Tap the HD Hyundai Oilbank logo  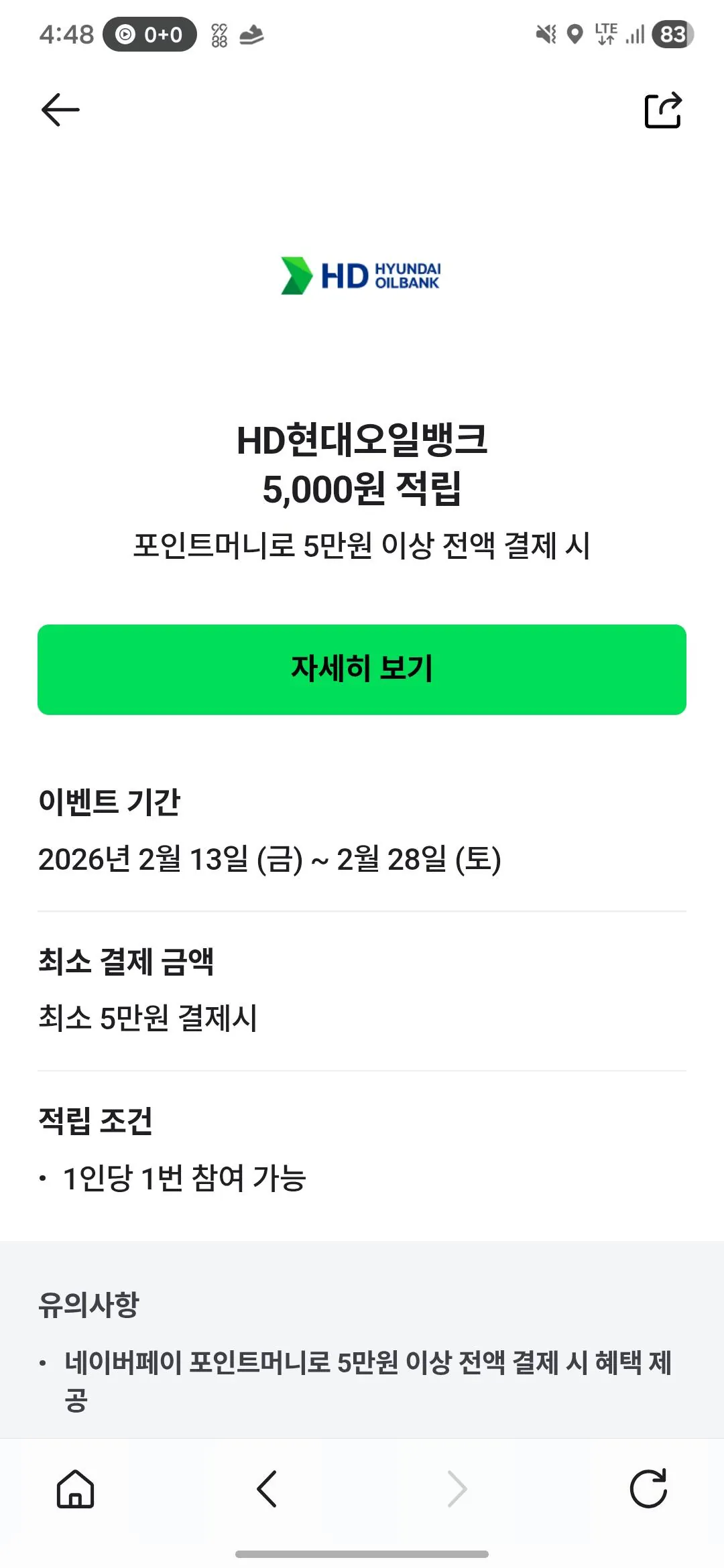click(362, 275)
